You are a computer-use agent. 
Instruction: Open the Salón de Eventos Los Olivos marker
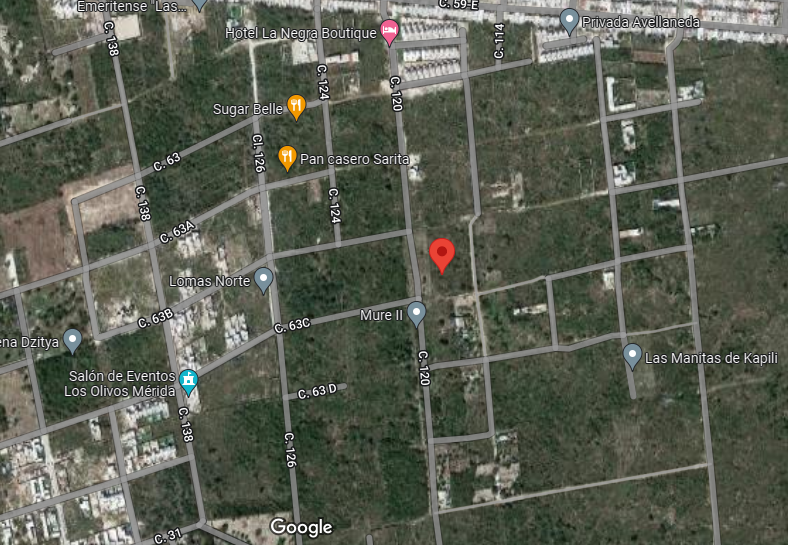tap(188, 381)
